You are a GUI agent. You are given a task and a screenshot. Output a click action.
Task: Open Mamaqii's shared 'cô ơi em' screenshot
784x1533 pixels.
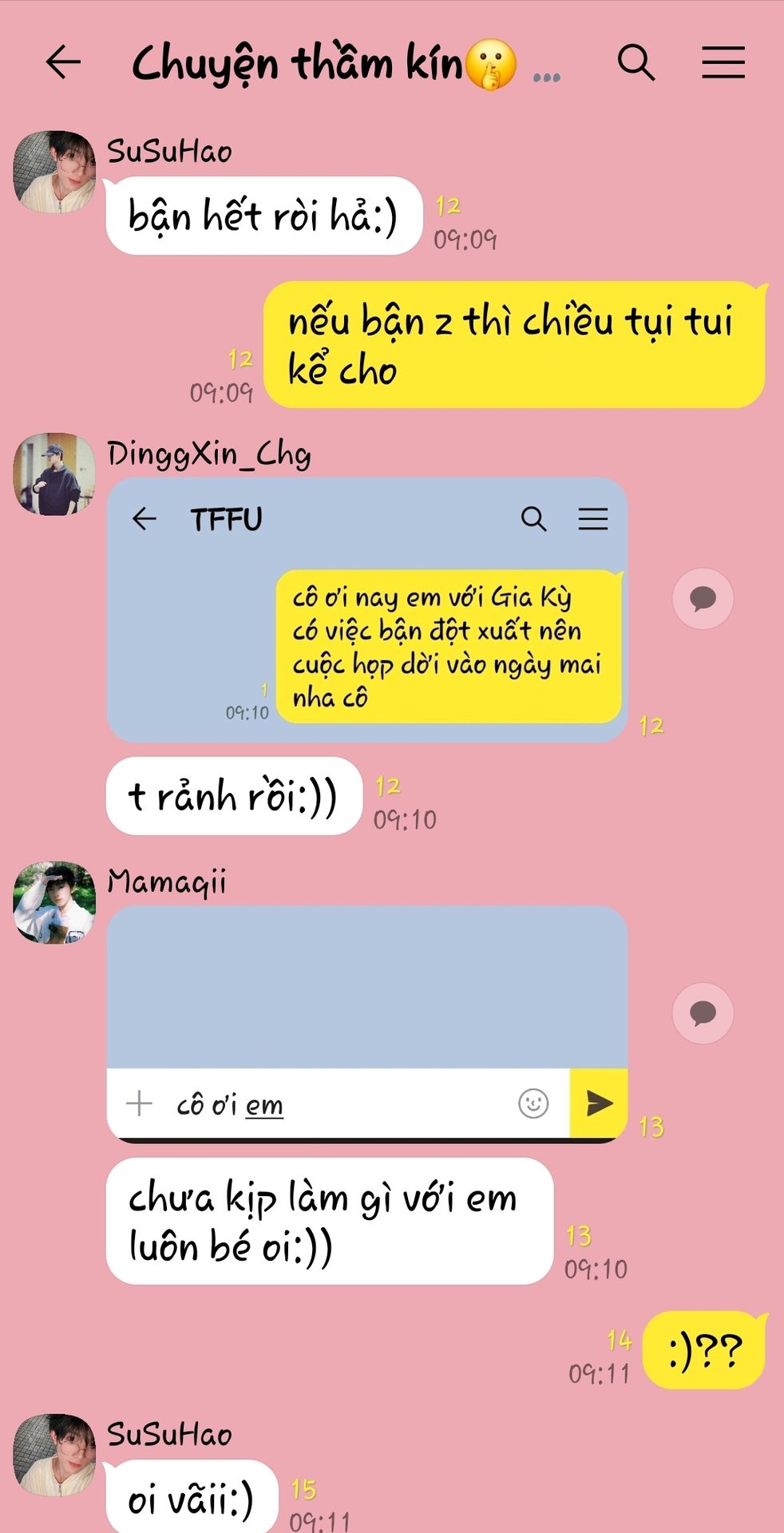pyautogui.click(x=367, y=1024)
